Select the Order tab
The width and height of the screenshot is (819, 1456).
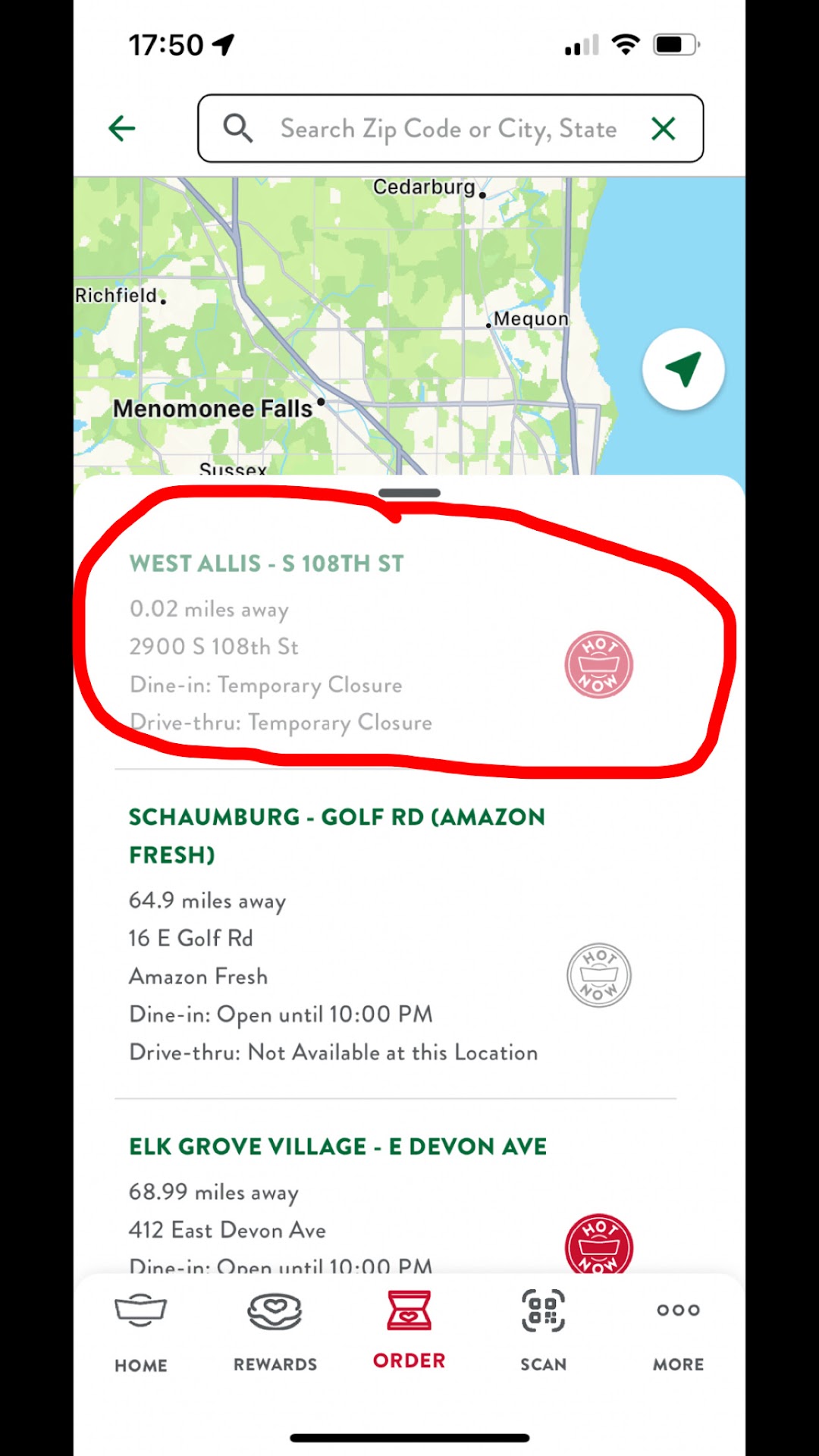409,1331
